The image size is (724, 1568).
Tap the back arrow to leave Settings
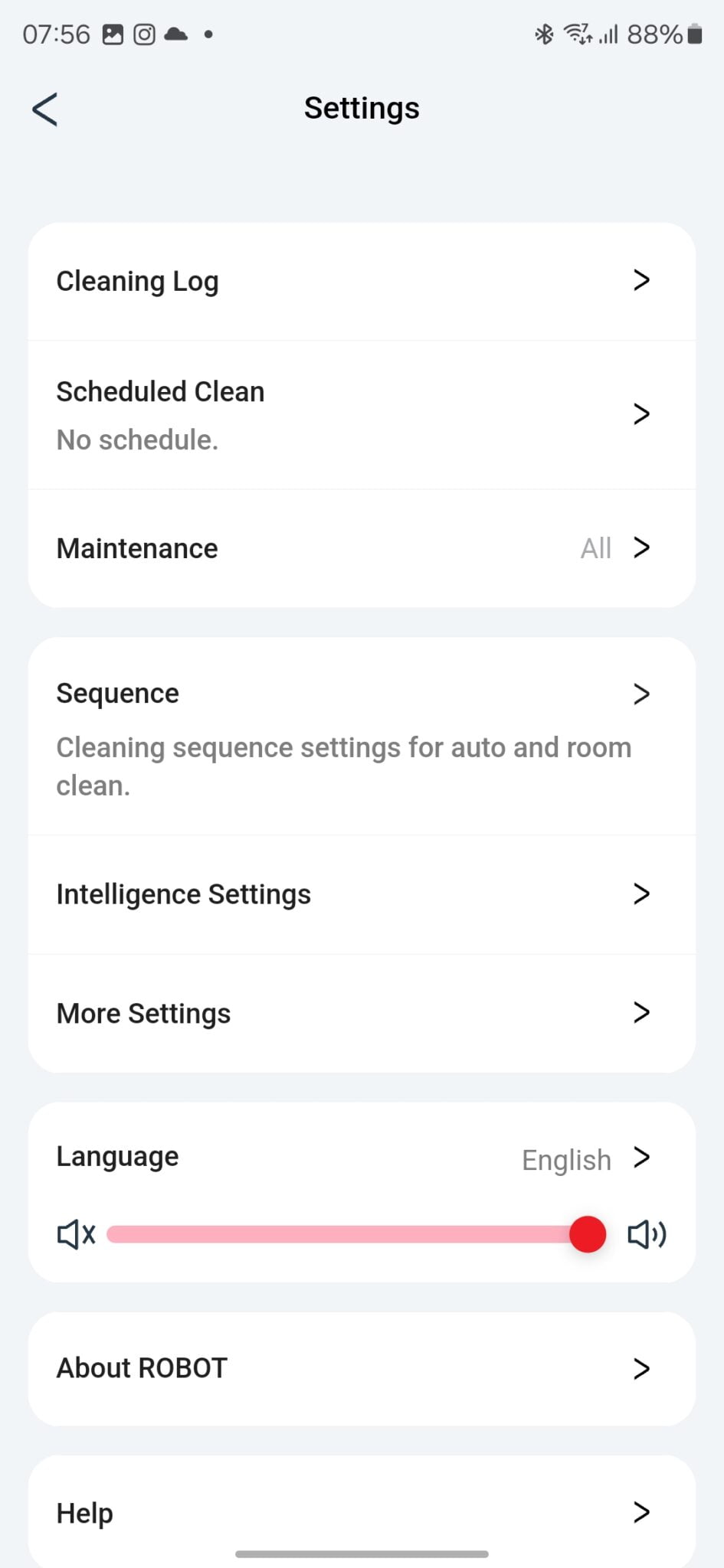[44, 108]
